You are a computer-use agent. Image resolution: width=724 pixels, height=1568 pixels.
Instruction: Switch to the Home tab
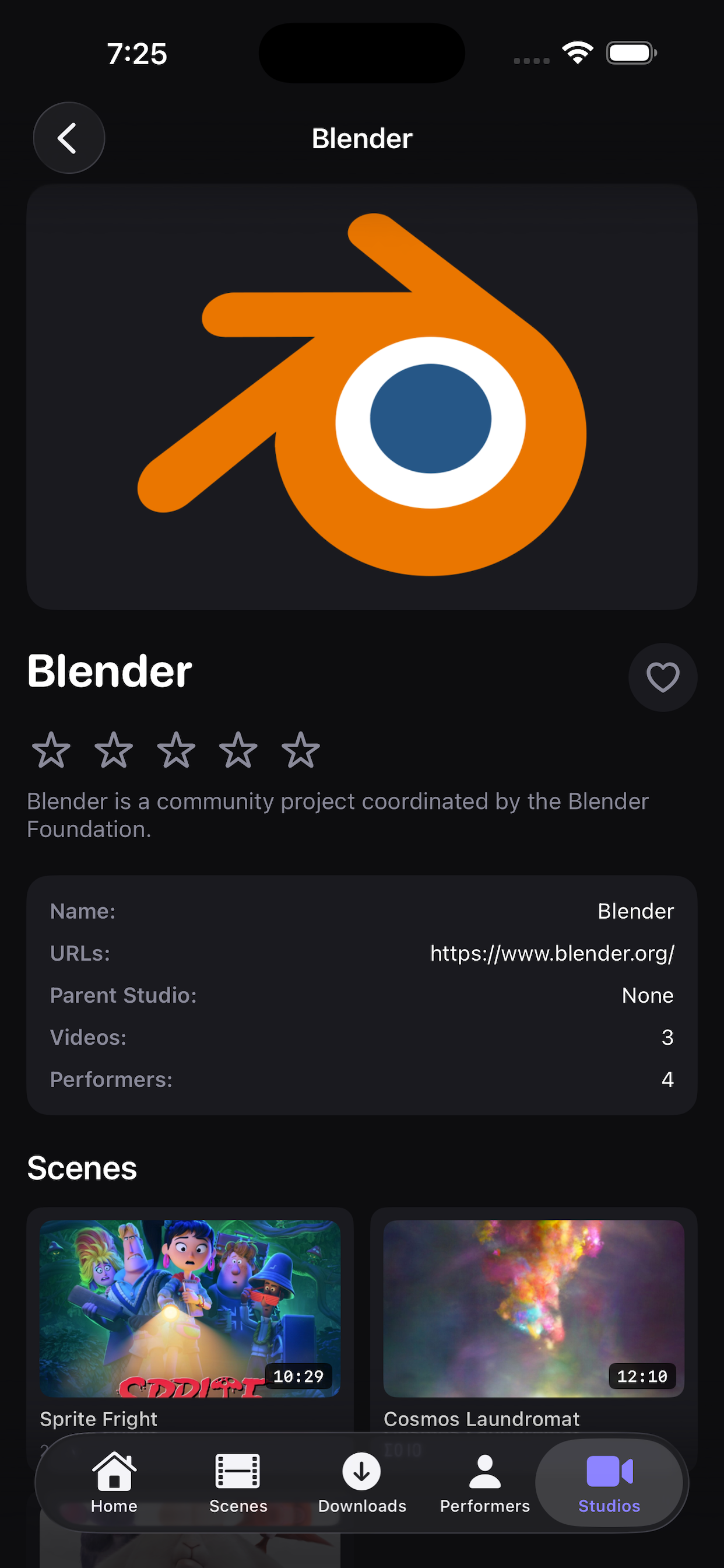[x=114, y=1483]
